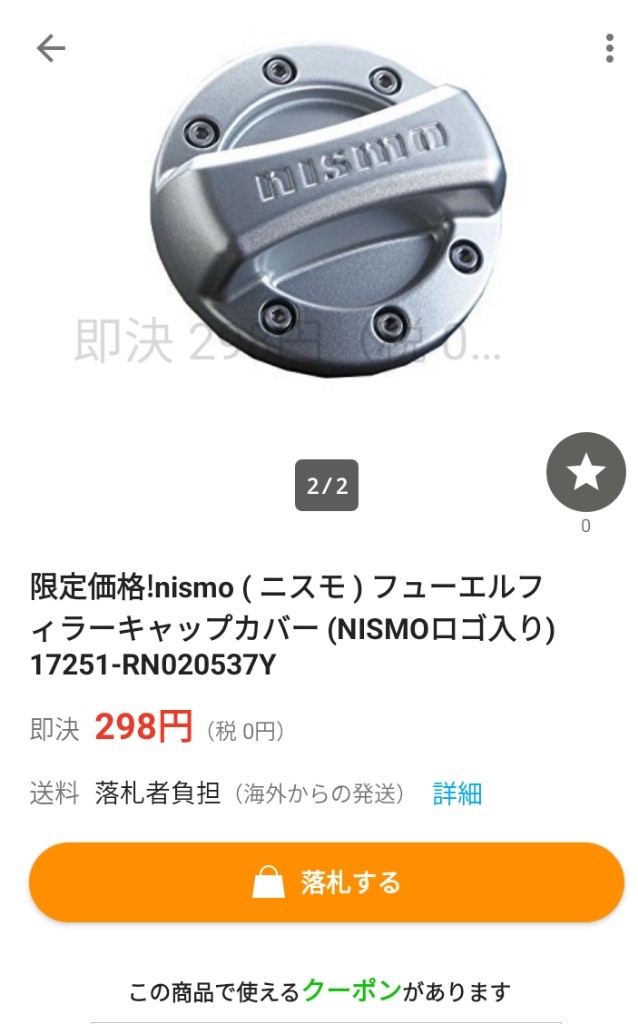Image resolution: width=638 pixels, height=1024 pixels.
Task: Tap the orange 落札する button
Action: (326, 882)
